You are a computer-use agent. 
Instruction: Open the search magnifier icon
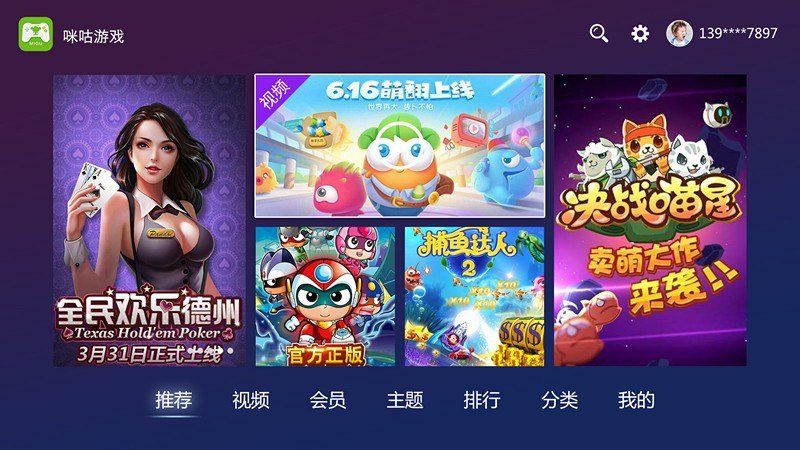click(599, 33)
